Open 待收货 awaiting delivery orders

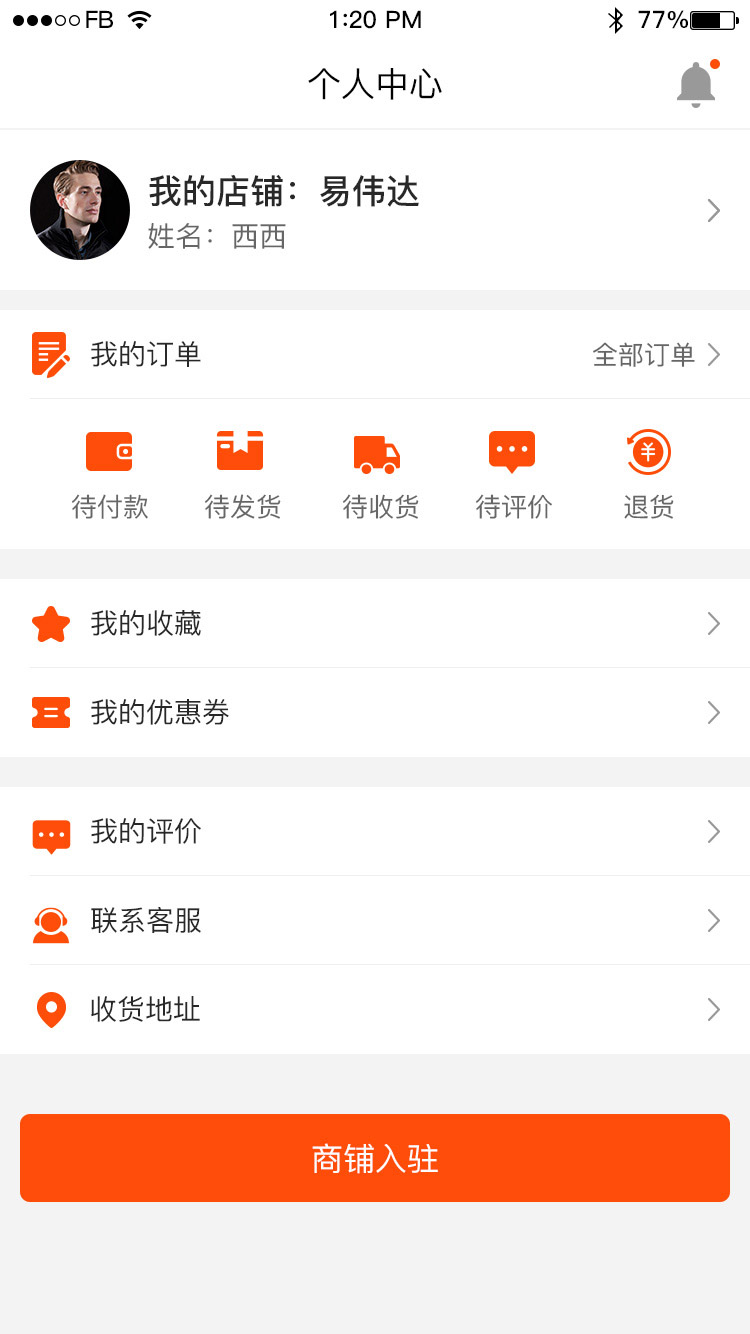[x=379, y=476]
